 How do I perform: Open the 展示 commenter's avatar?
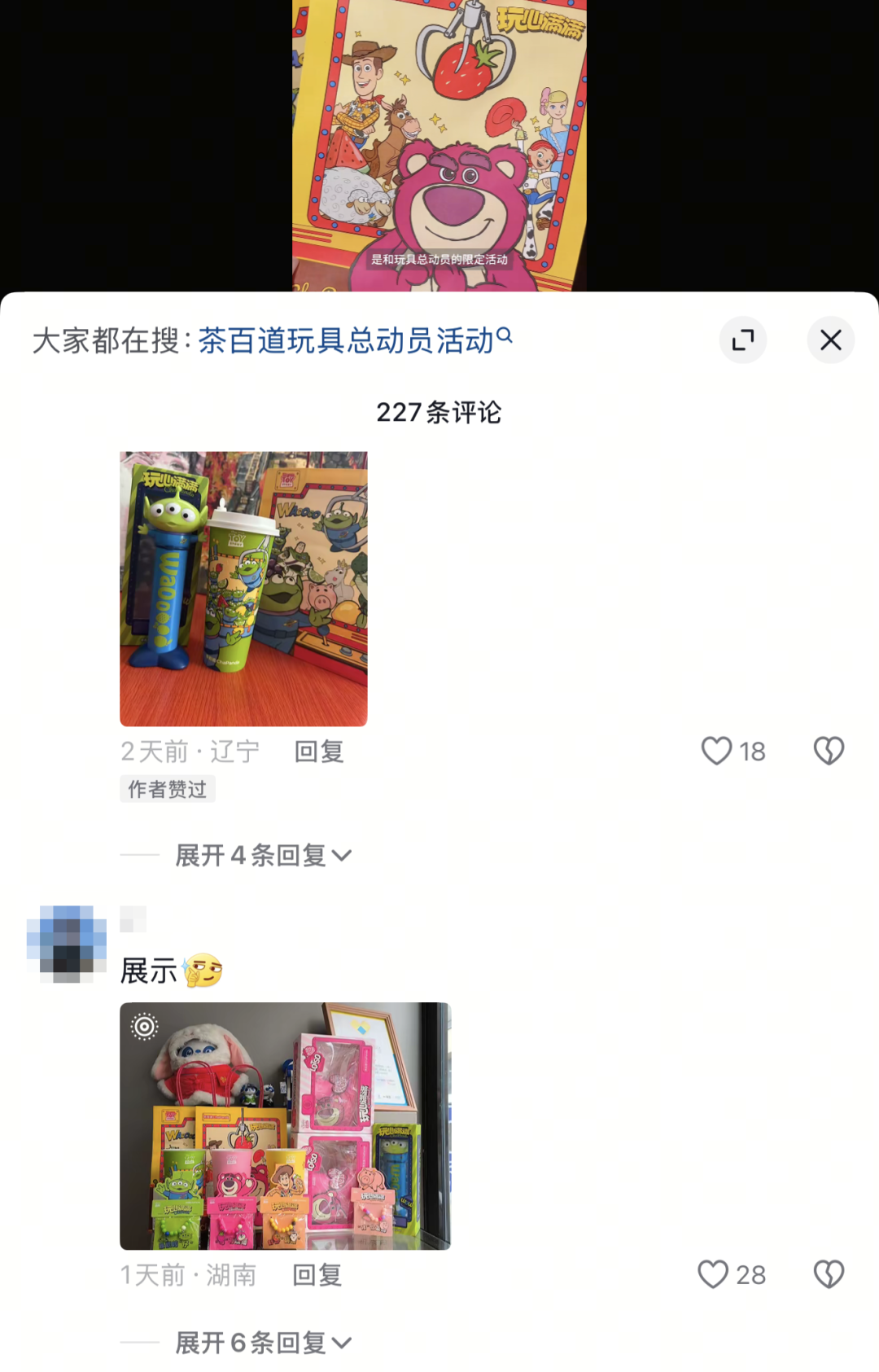67,943
